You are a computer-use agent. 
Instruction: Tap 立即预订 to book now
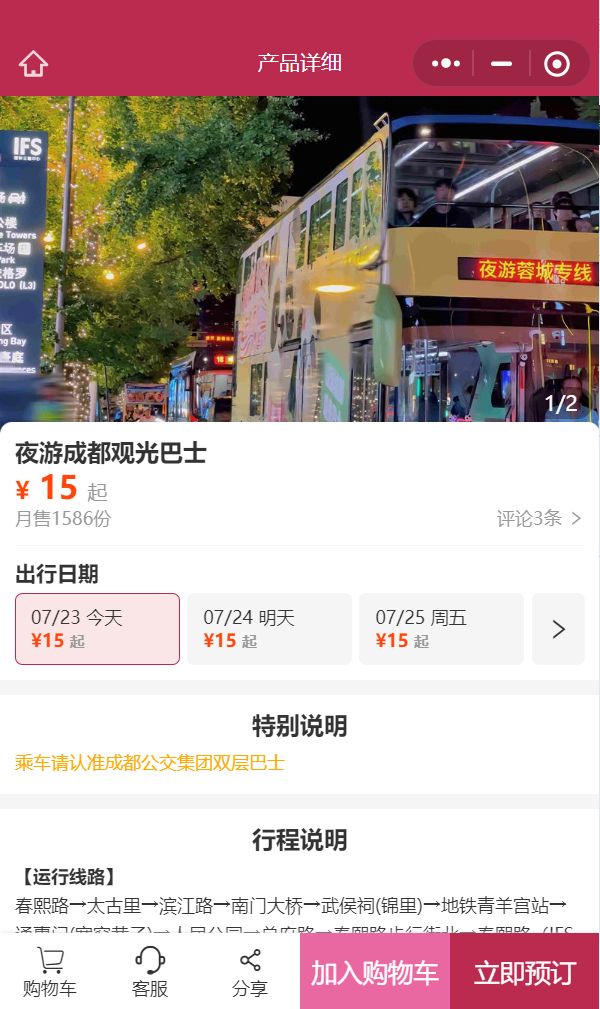[x=524, y=972]
